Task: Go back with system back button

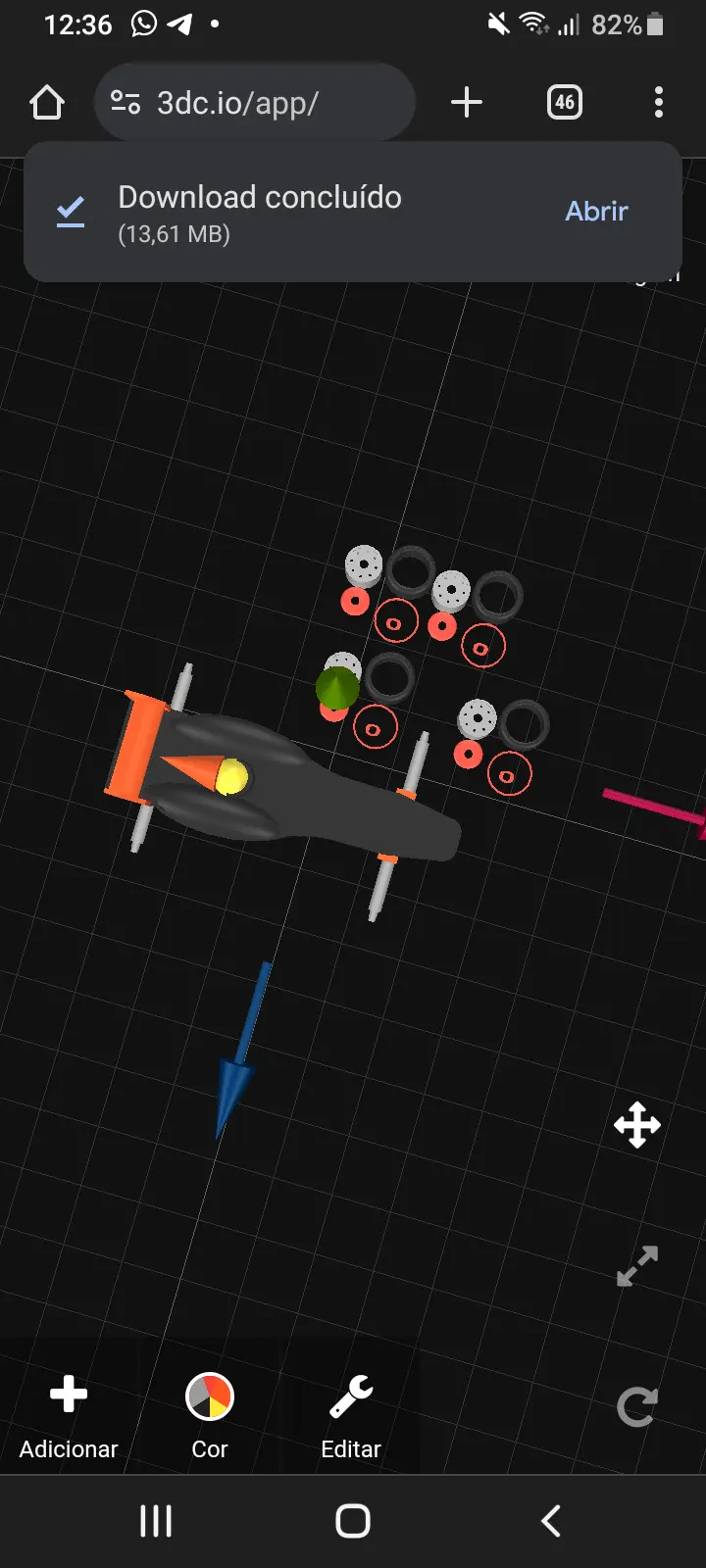Action: point(551,1521)
